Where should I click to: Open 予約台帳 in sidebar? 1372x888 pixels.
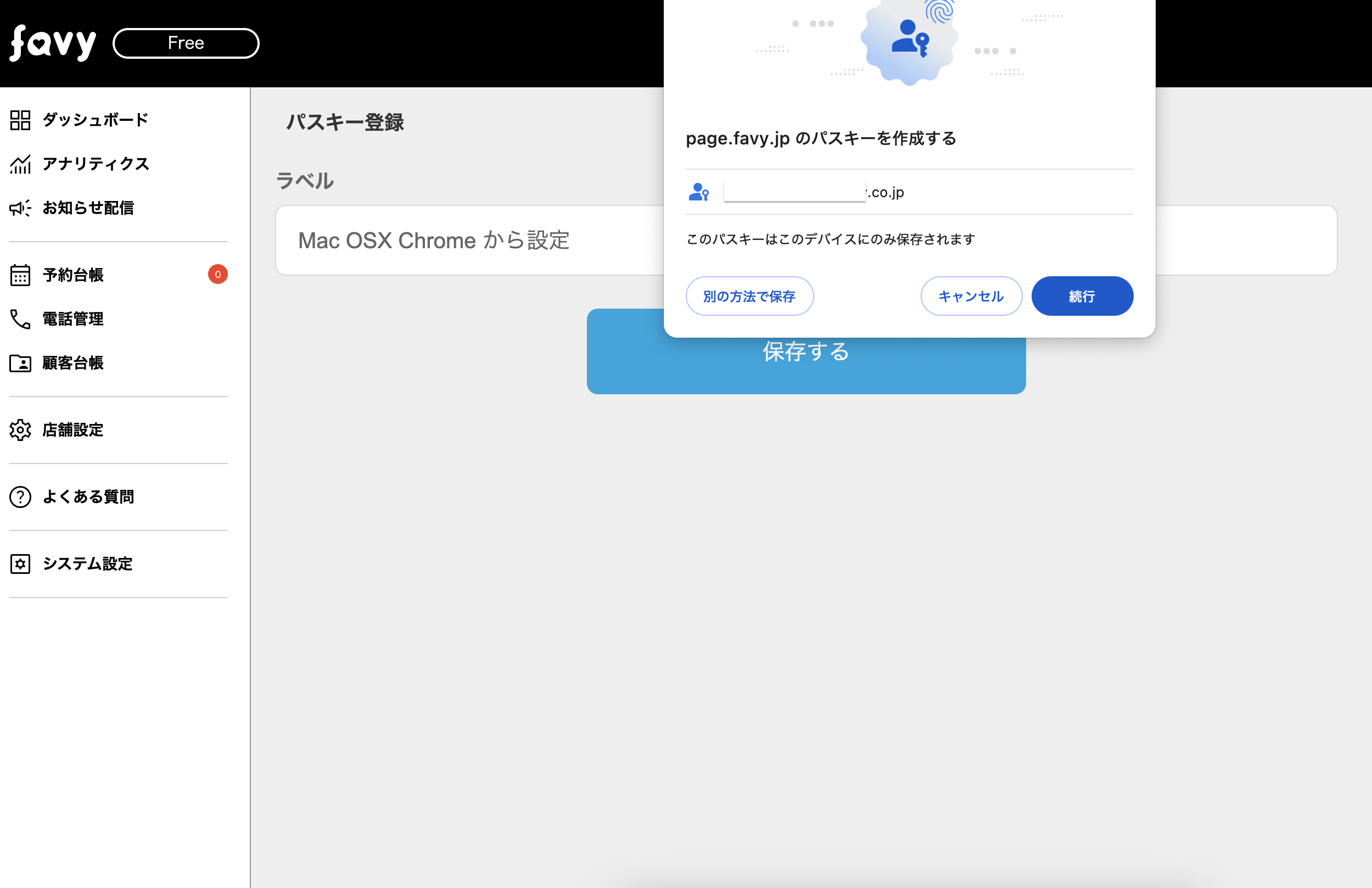(x=73, y=275)
